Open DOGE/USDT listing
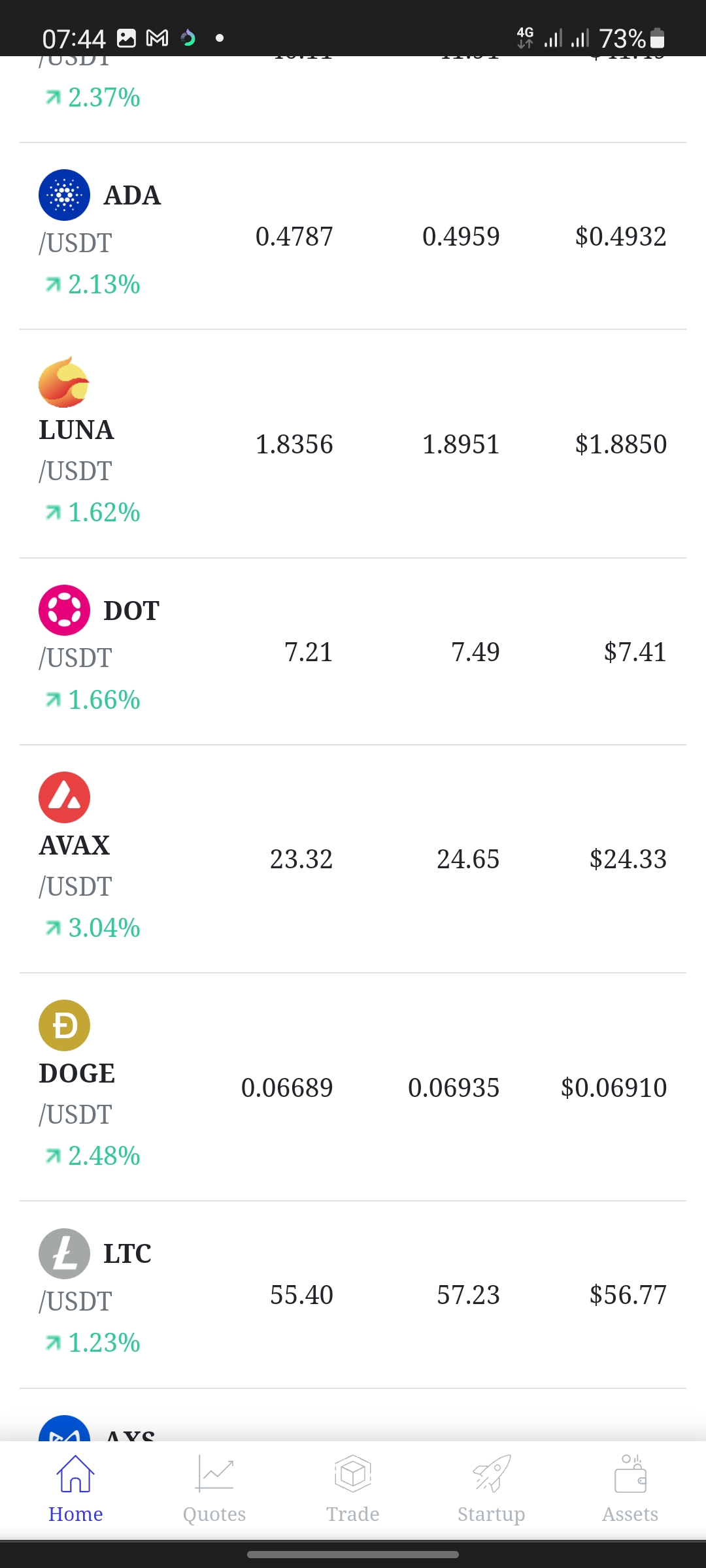This screenshot has width=706, height=1568. point(353,1087)
